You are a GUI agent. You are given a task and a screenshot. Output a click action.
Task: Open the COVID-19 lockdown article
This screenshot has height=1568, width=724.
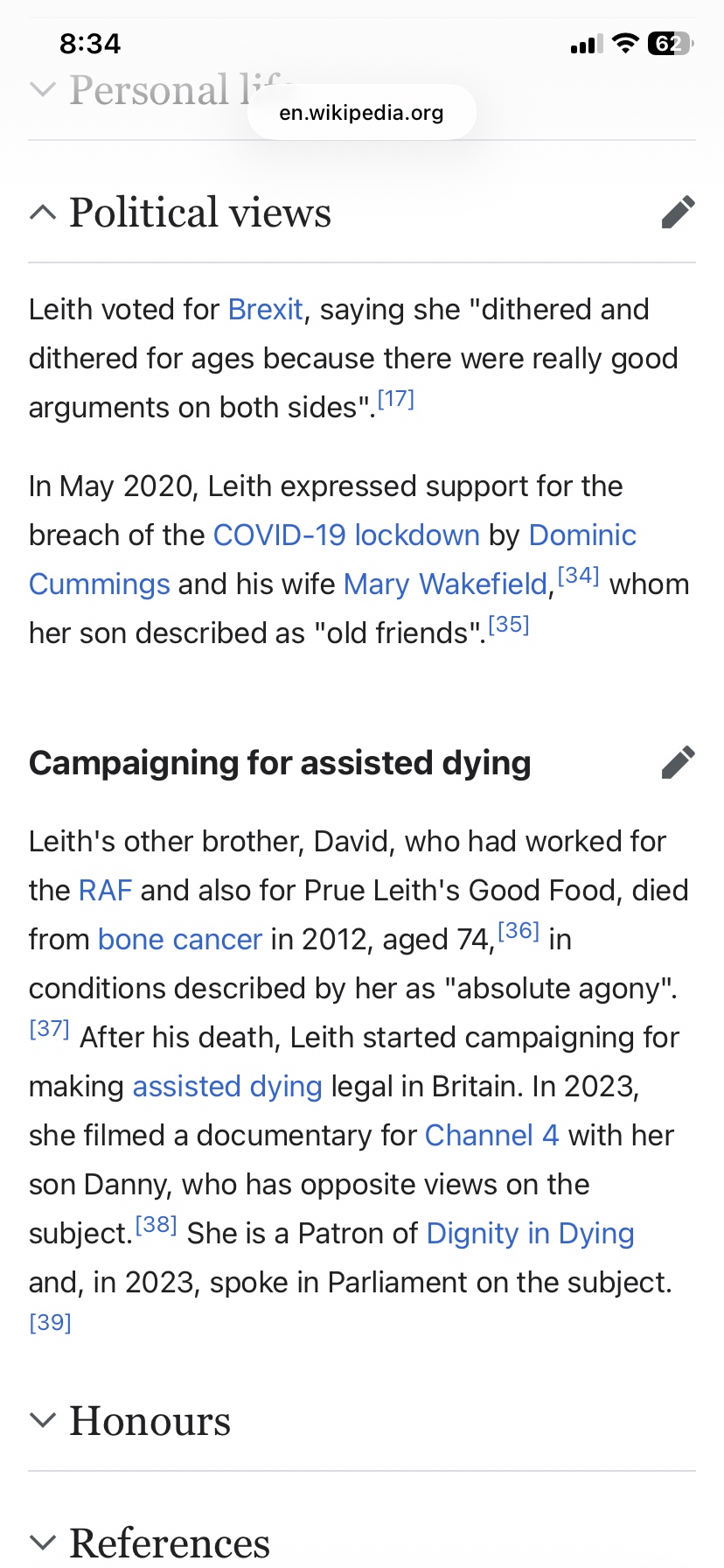(x=346, y=535)
